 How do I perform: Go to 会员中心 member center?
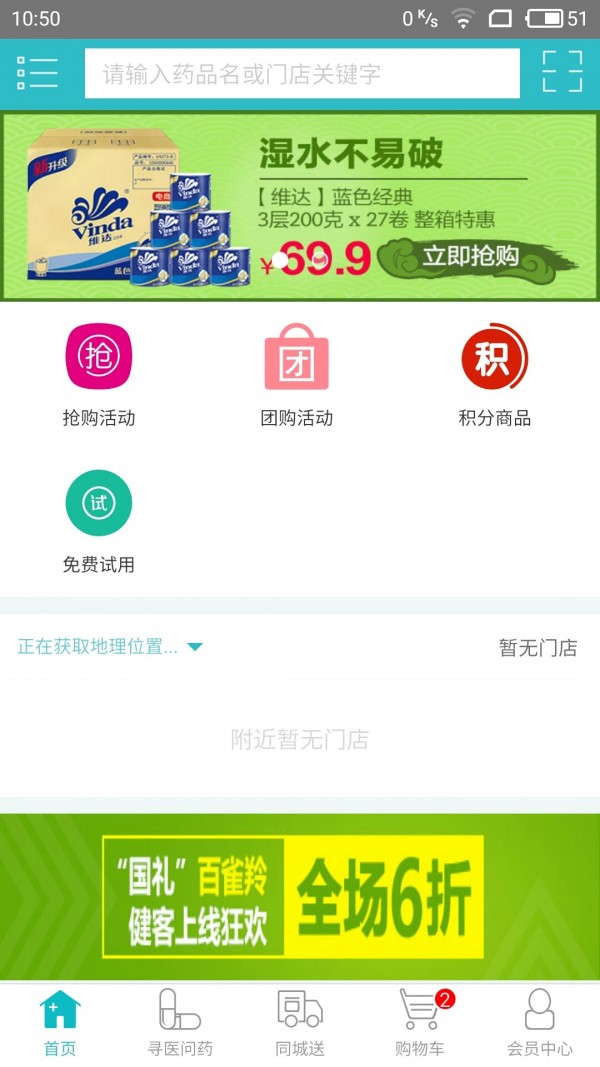point(540,1023)
